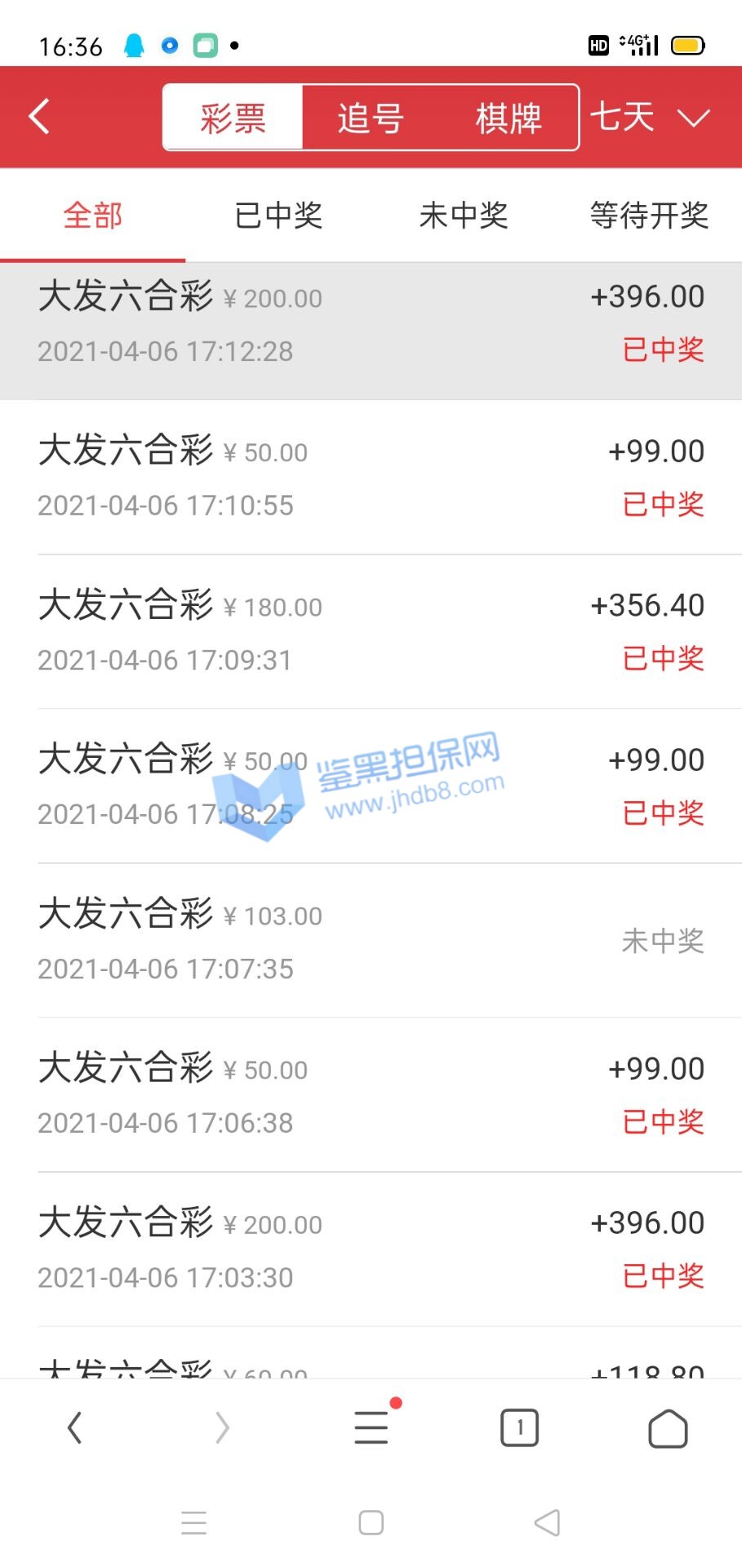Image resolution: width=742 pixels, height=1568 pixels.
Task: Open the browser menu button
Action: [371, 1428]
